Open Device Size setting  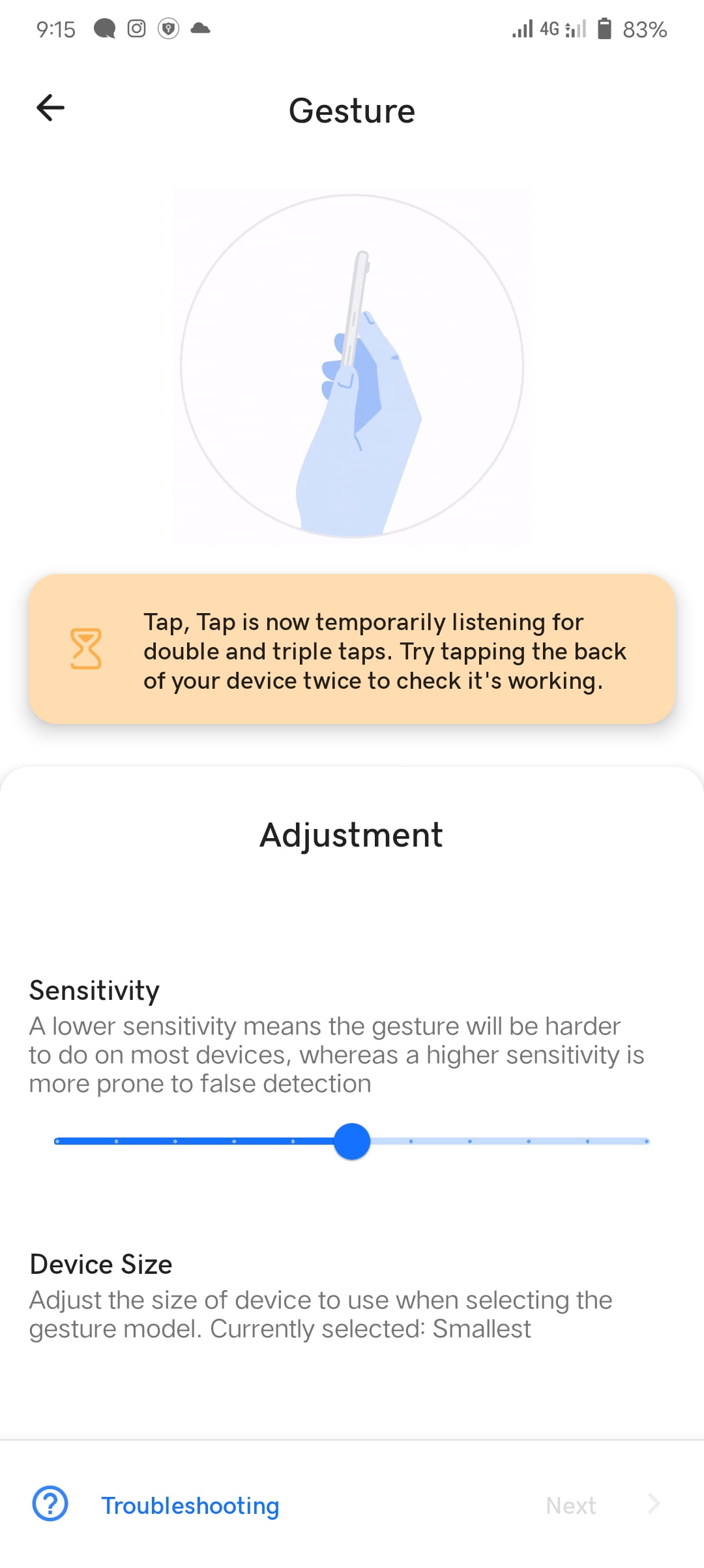click(319, 1295)
